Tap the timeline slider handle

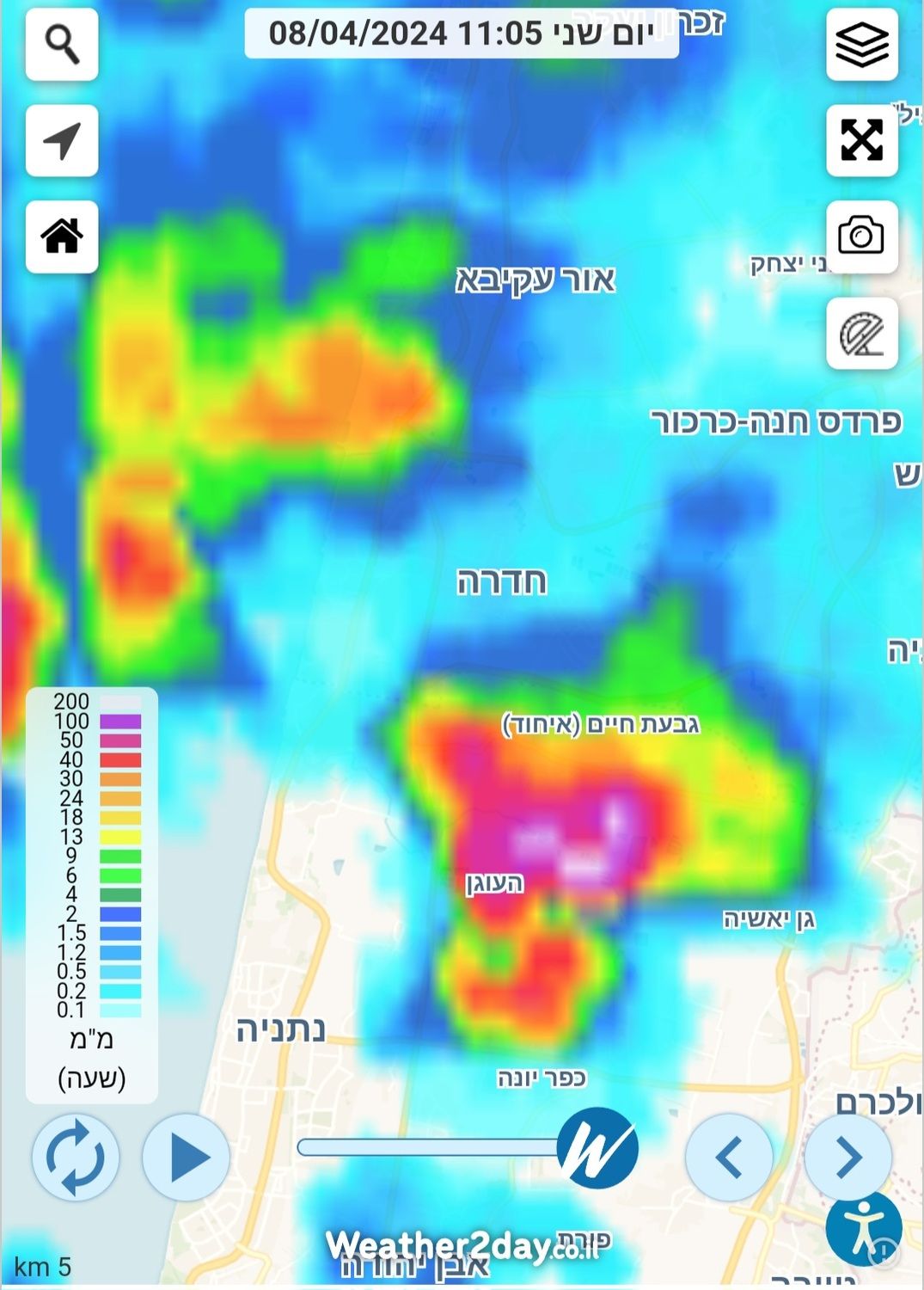coord(597,1148)
